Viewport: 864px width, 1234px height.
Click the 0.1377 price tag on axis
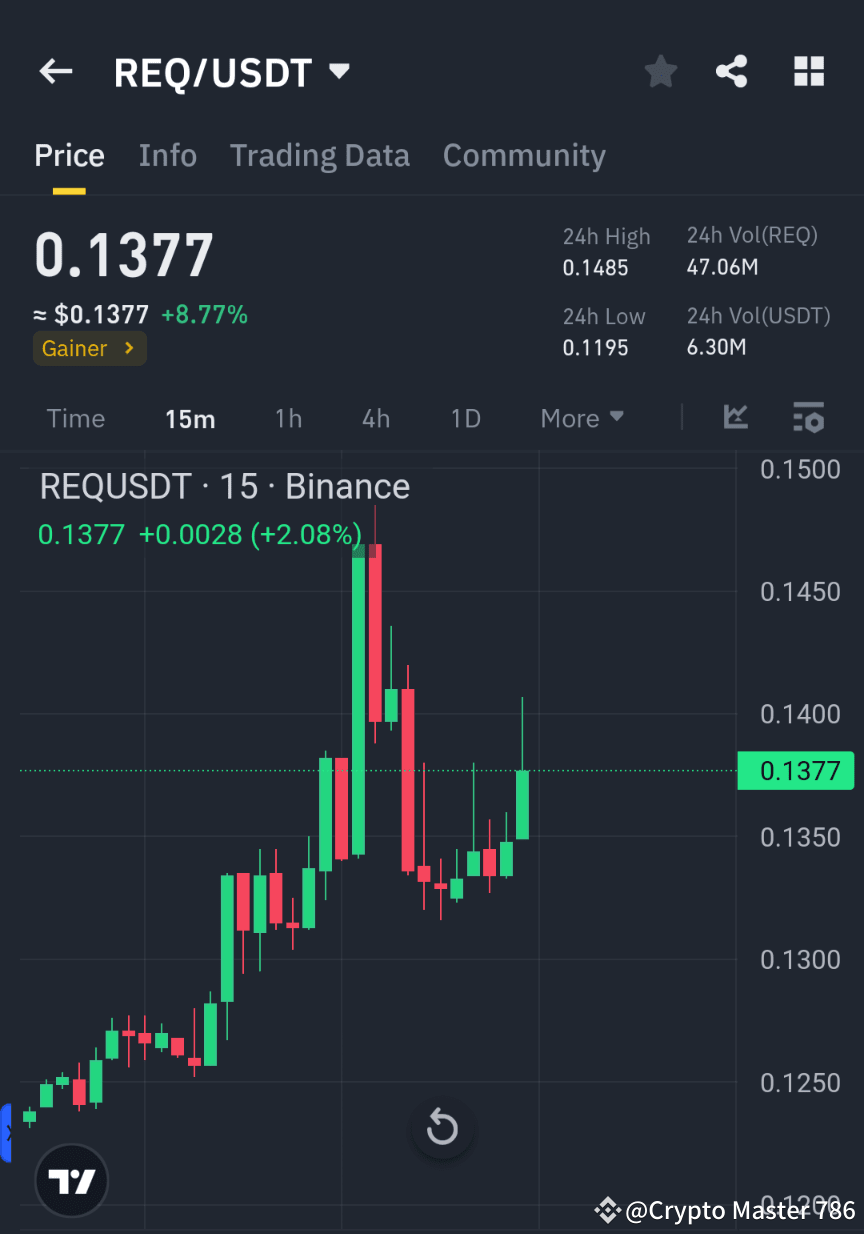(x=795, y=770)
